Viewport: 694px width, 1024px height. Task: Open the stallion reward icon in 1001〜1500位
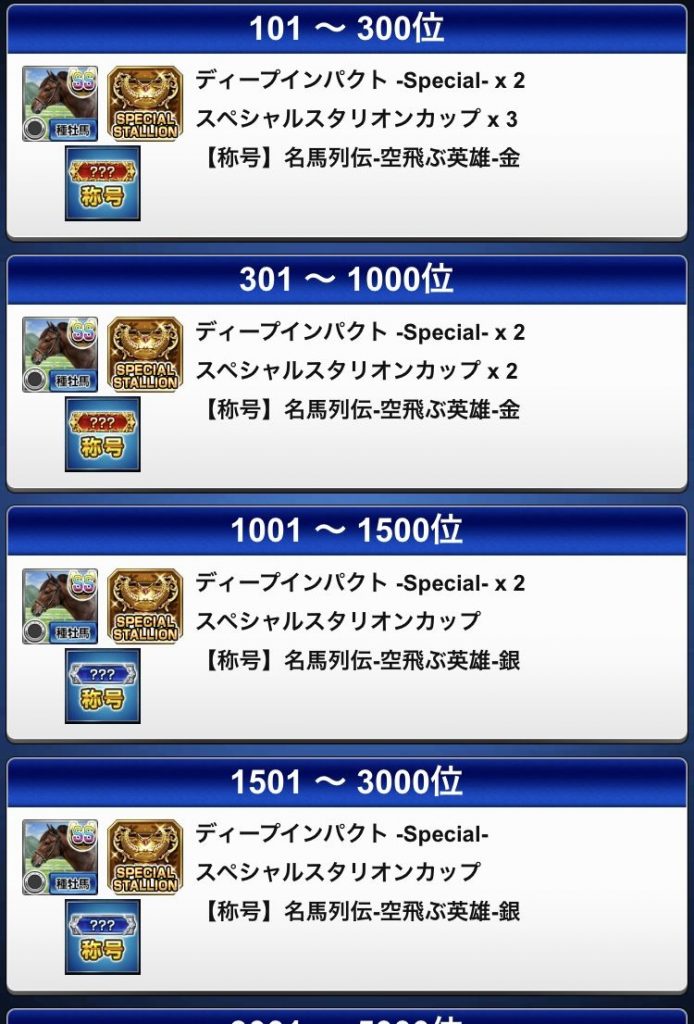tap(60, 606)
